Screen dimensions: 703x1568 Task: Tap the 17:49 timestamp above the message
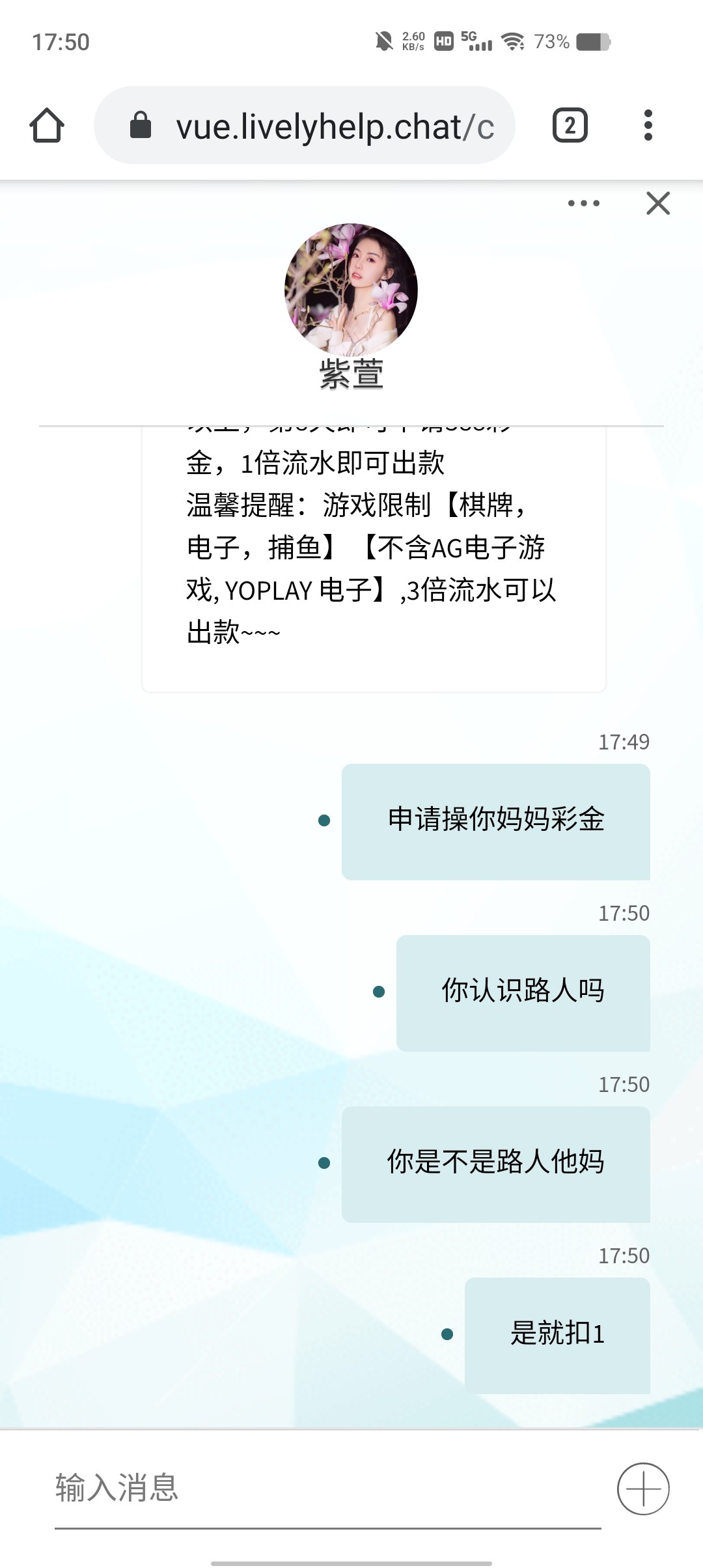623,742
